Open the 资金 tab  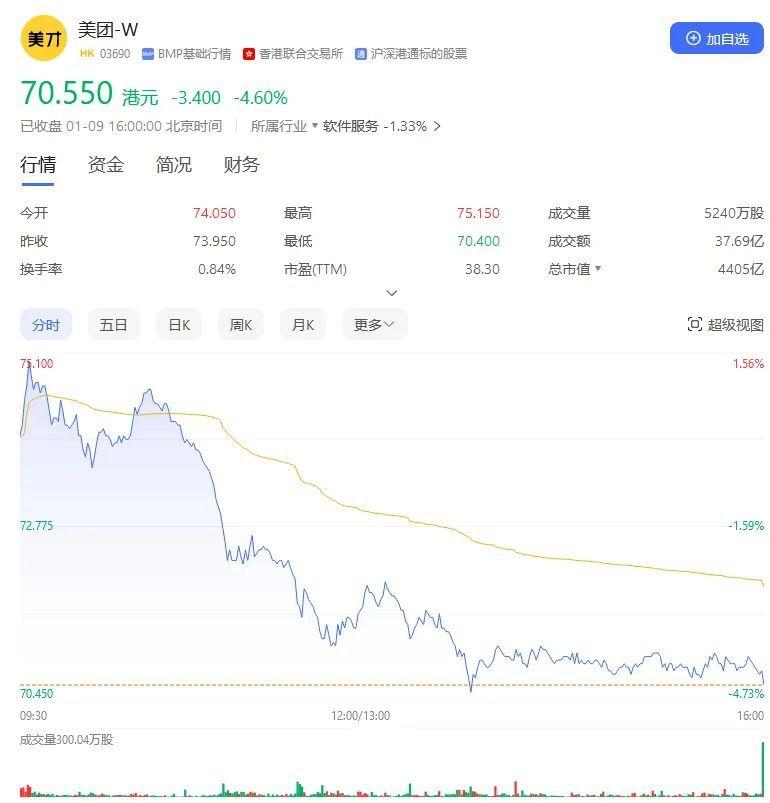106,165
